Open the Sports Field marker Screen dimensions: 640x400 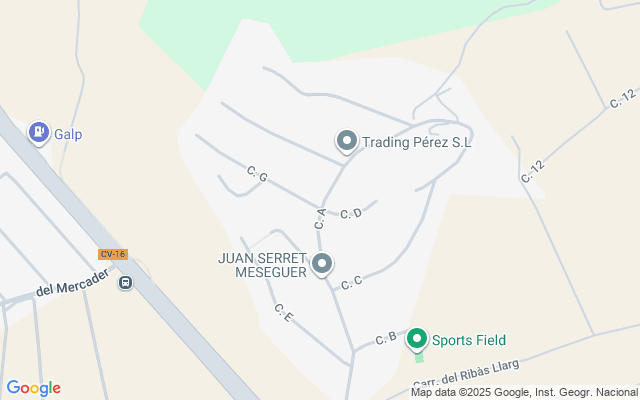[x=418, y=340]
